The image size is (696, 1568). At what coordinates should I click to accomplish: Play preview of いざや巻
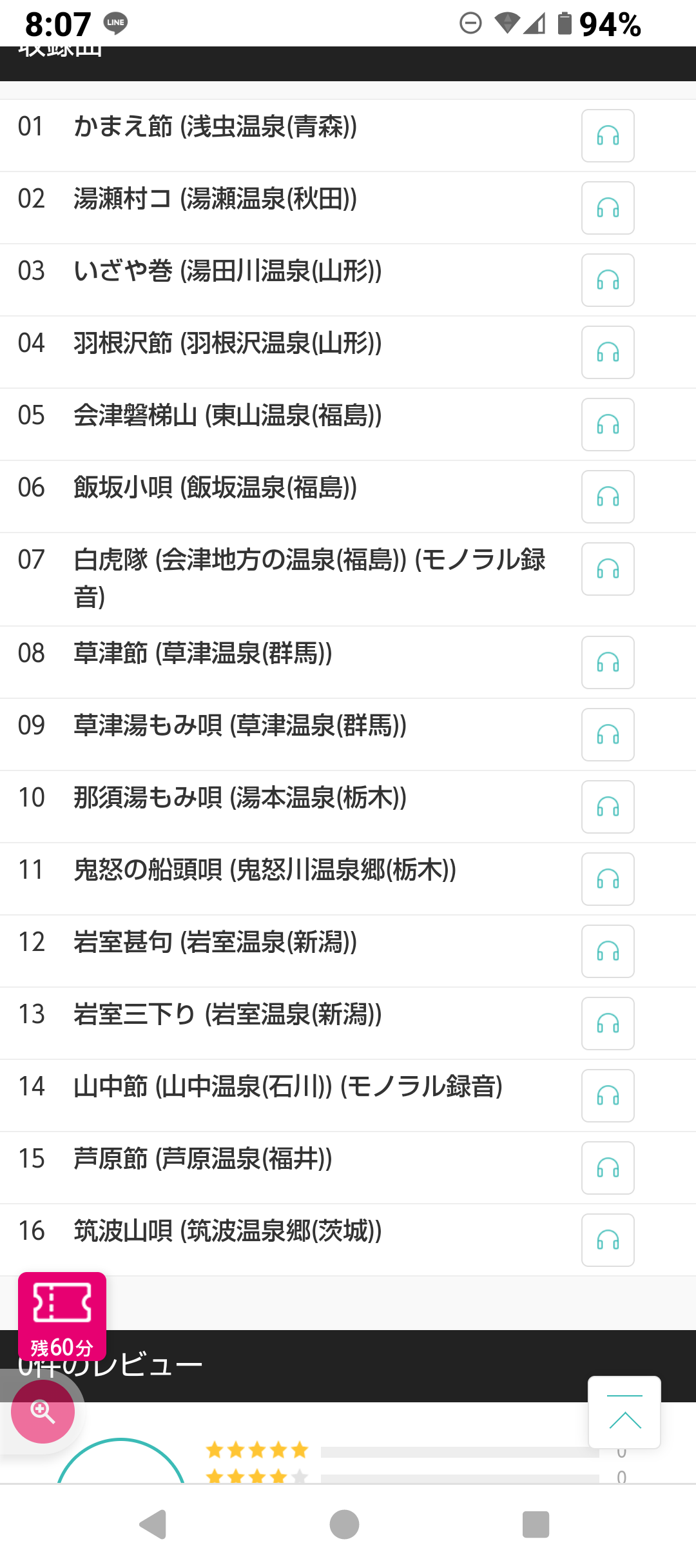(x=608, y=280)
